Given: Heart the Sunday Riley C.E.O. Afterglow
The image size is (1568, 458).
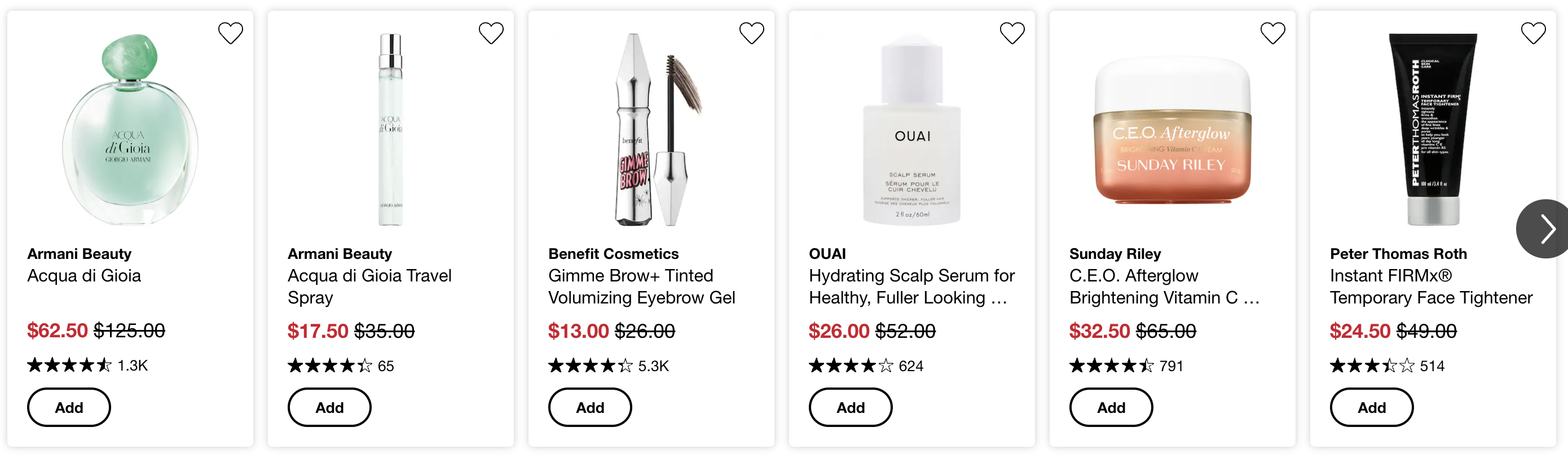Looking at the screenshot, I should (x=1272, y=33).
